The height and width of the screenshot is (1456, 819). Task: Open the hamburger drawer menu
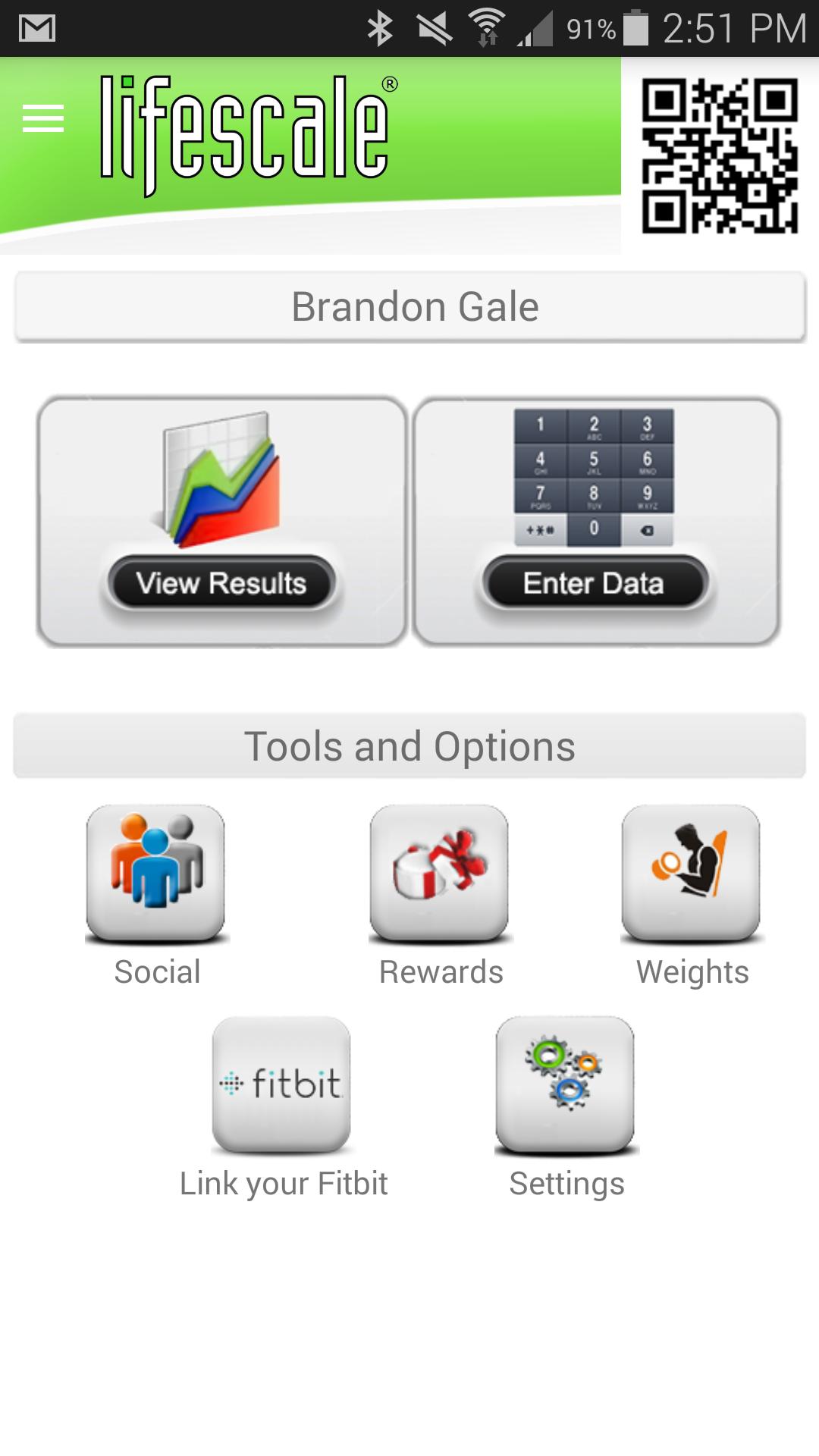point(43,119)
